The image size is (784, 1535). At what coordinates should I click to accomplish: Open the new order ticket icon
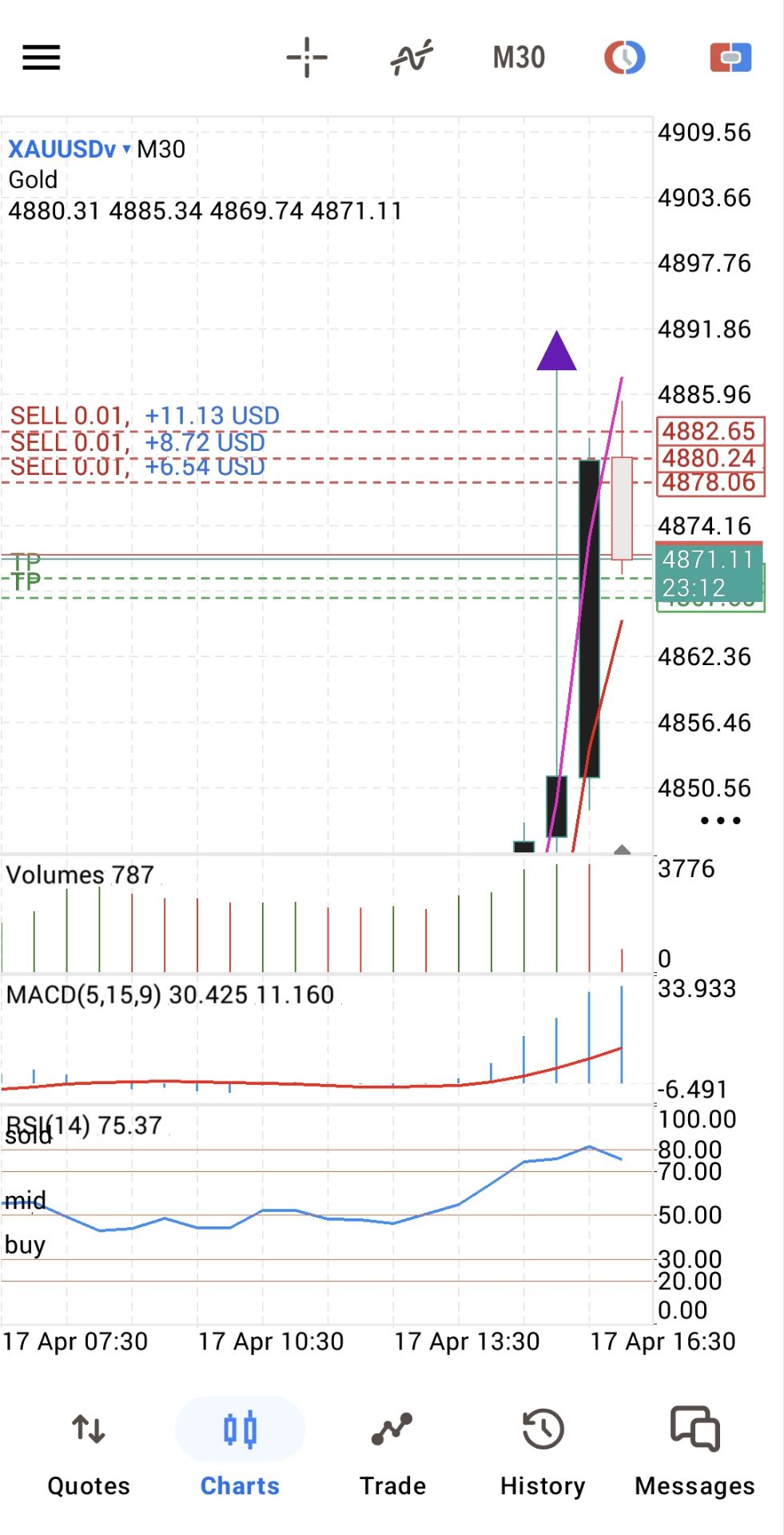(730, 58)
